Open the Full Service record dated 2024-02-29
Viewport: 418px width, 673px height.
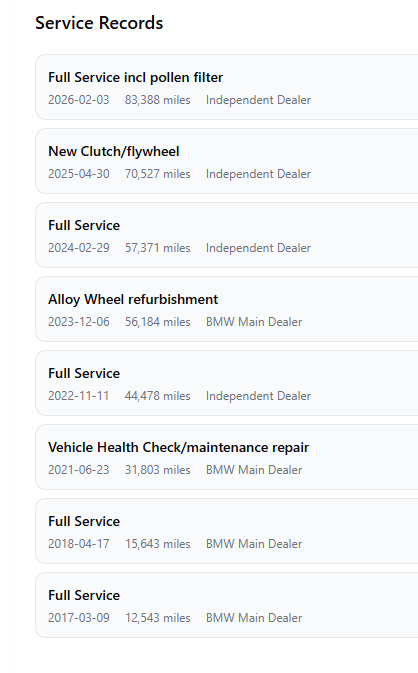coord(227,235)
